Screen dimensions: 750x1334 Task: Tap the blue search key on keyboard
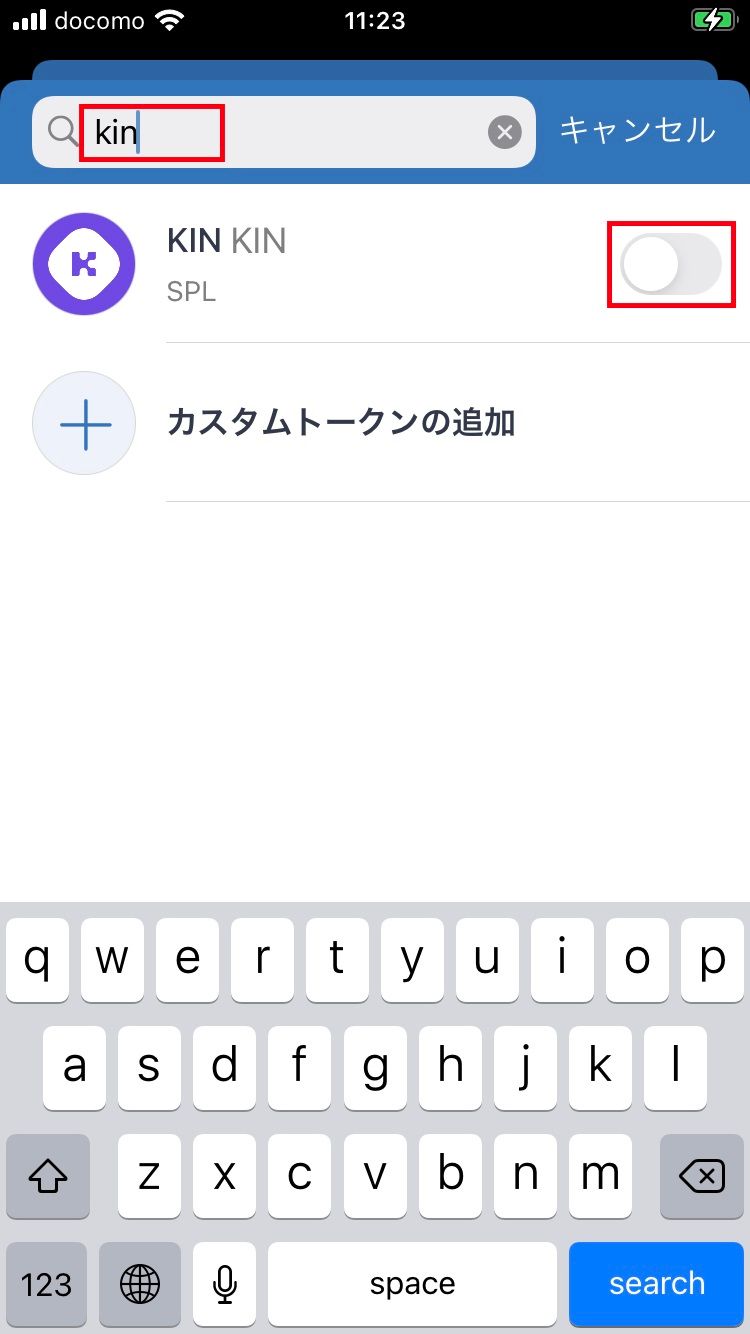pyautogui.click(x=657, y=1283)
